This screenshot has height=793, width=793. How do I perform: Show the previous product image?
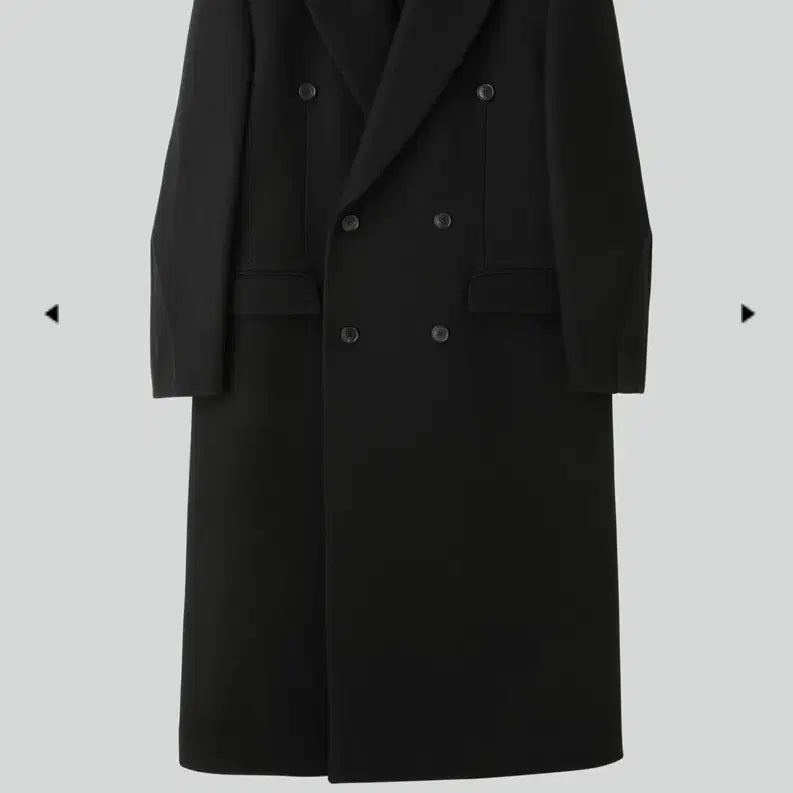coord(51,314)
